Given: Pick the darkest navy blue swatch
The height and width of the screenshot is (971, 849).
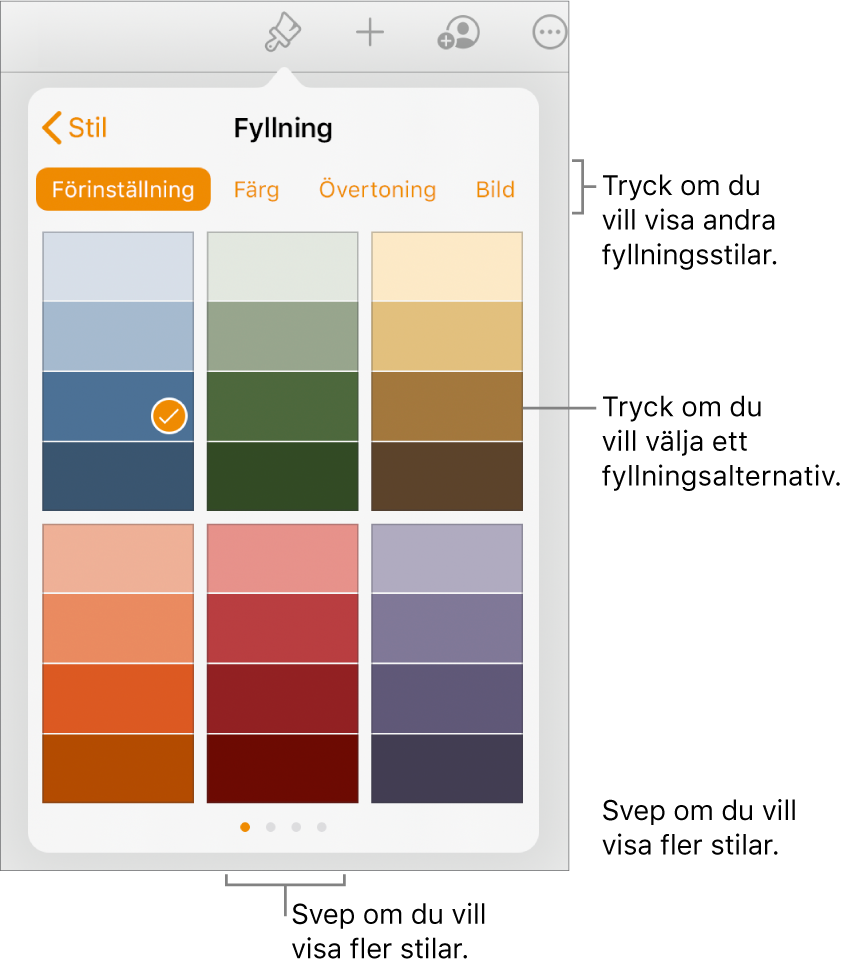Looking at the screenshot, I should (x=118, y=476).
